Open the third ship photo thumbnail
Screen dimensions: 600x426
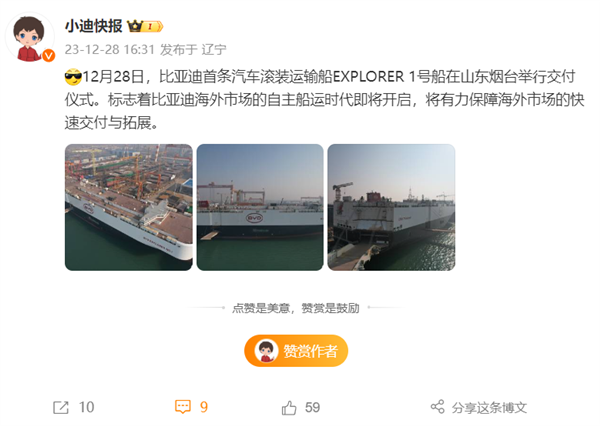pyautogui.click(x=391, y=207)
